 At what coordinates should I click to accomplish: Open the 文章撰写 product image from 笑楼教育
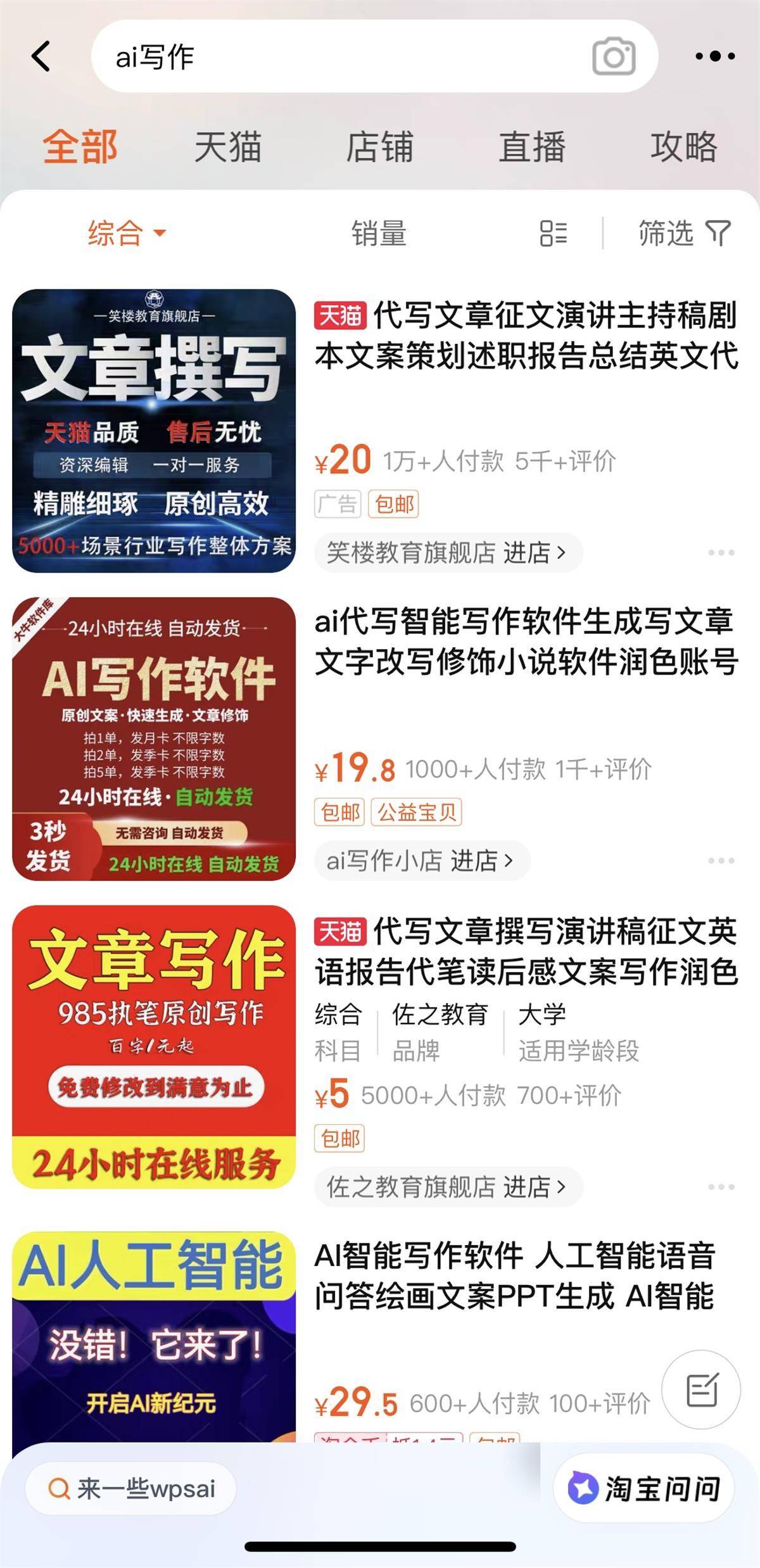click(154, 431)
